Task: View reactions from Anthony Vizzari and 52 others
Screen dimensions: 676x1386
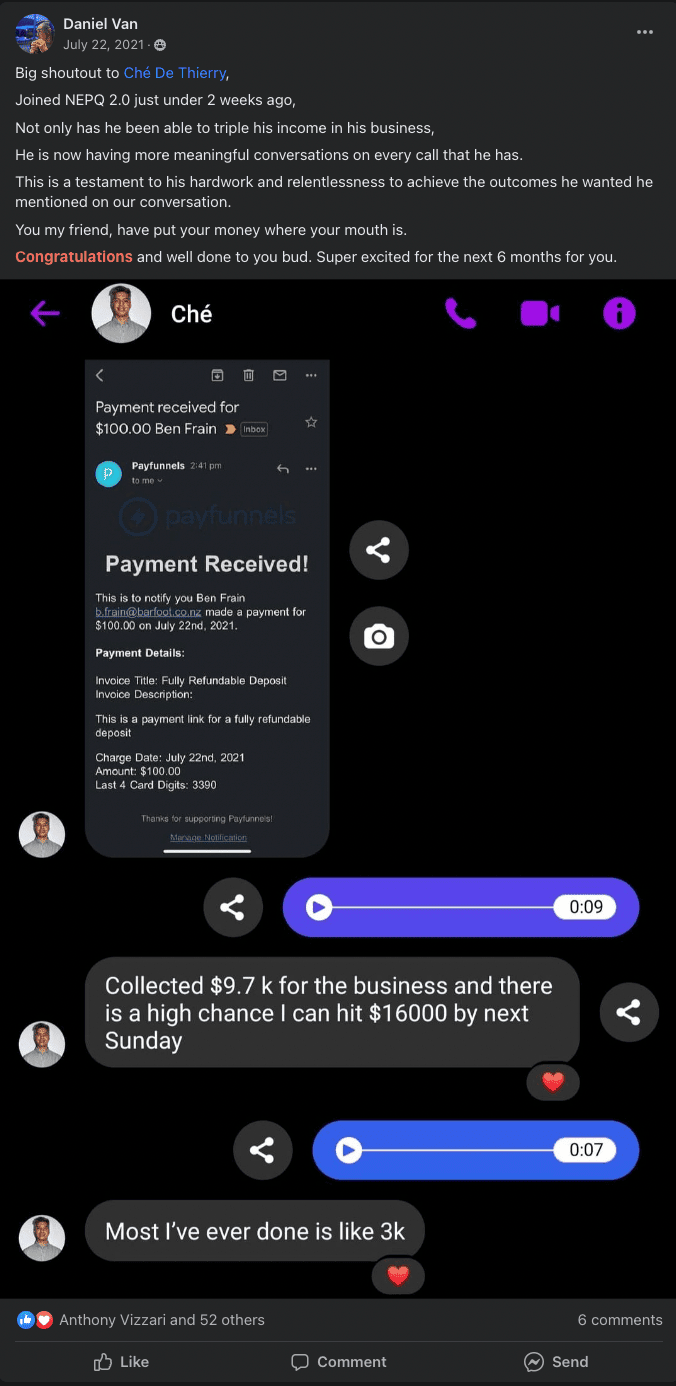Action: (161, 1320)
